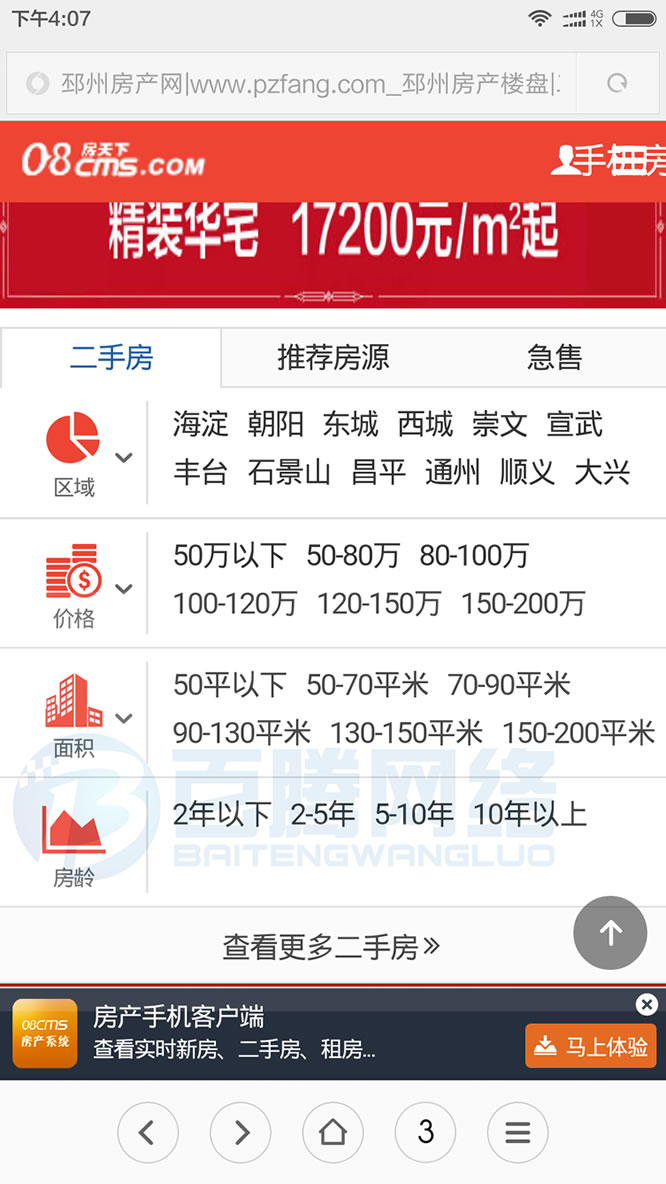Open the browser menu icon
This screenshot has height=1184, width=666.
517,1132
